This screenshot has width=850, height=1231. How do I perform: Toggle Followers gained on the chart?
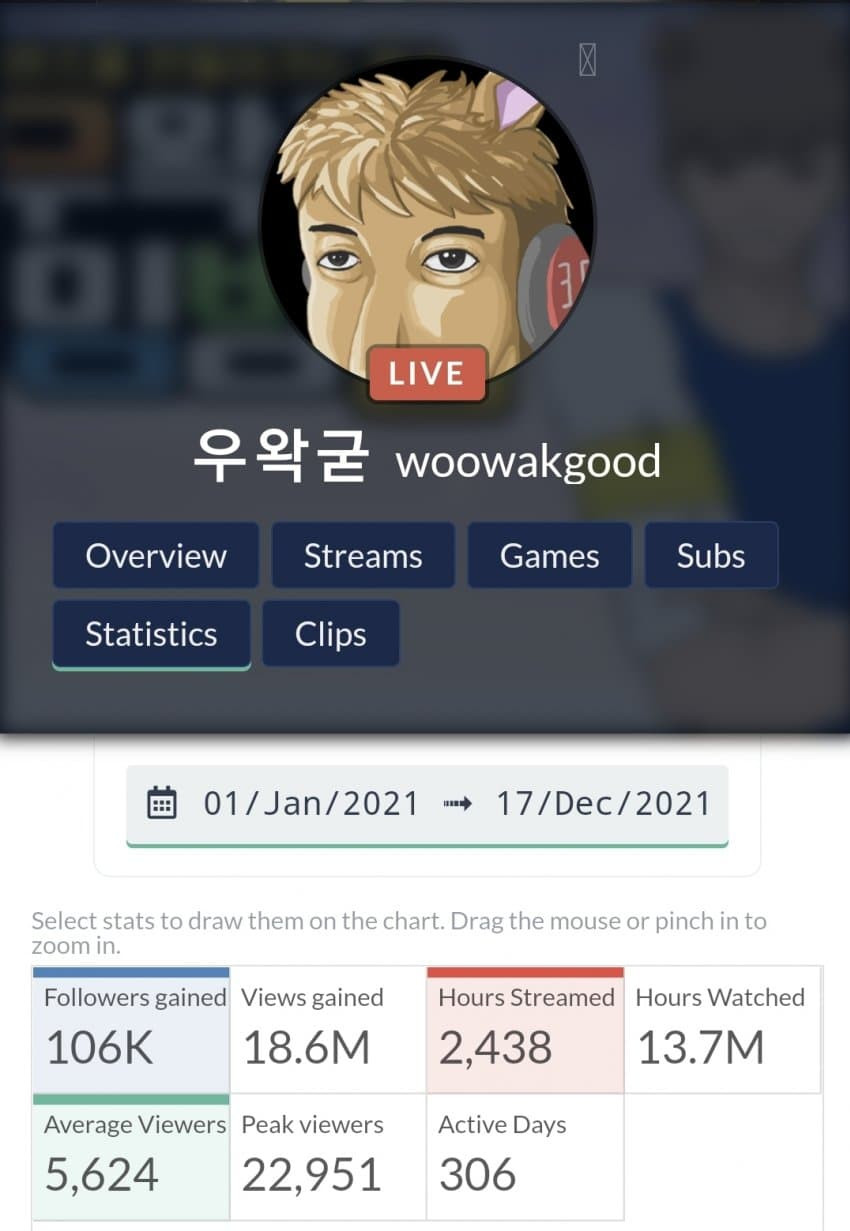[x=131, y=1029]
